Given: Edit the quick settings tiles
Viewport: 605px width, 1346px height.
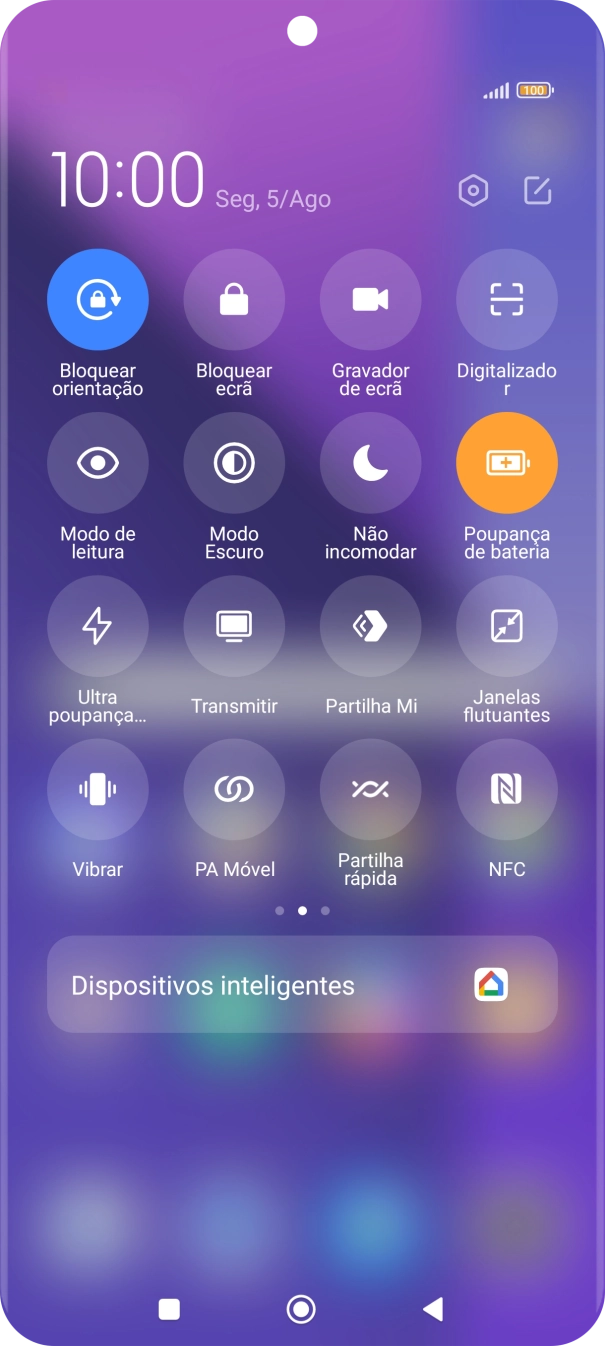Looking at the screenshot, I should [538, 191].
